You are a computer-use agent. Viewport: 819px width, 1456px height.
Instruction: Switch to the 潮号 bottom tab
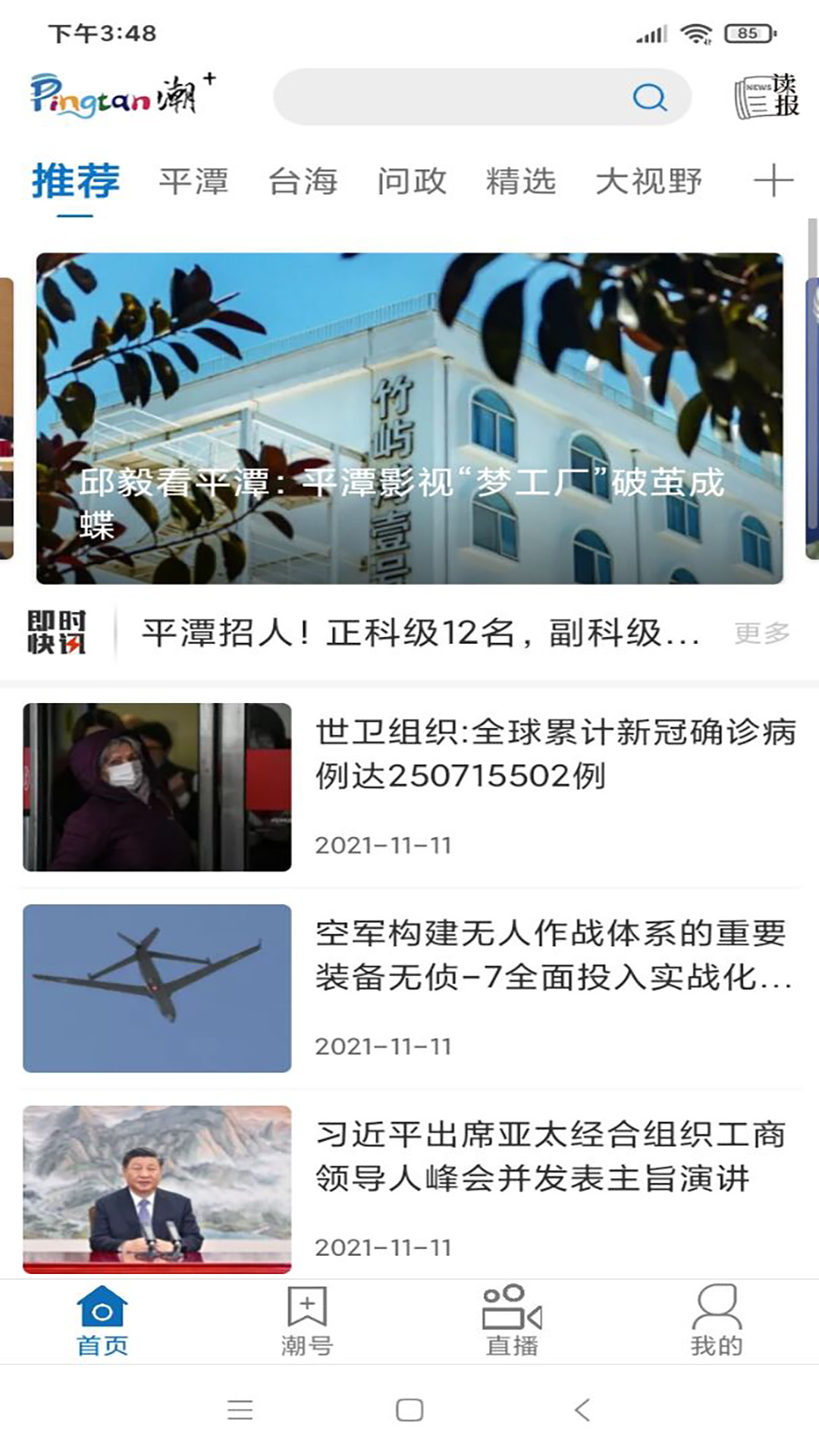pyautogui.click(x=307, y=1321)
